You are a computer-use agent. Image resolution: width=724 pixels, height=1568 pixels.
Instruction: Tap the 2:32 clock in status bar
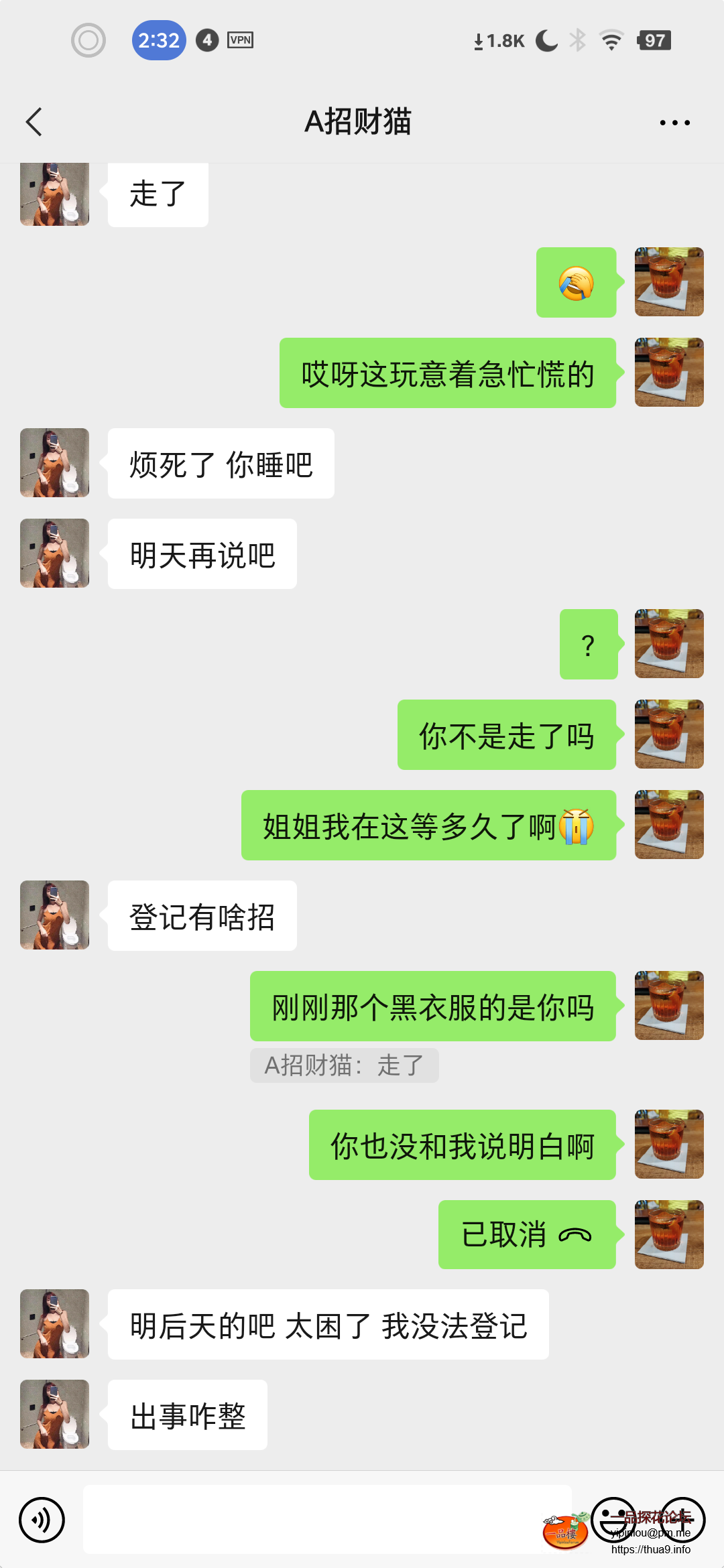pos(159,40)
